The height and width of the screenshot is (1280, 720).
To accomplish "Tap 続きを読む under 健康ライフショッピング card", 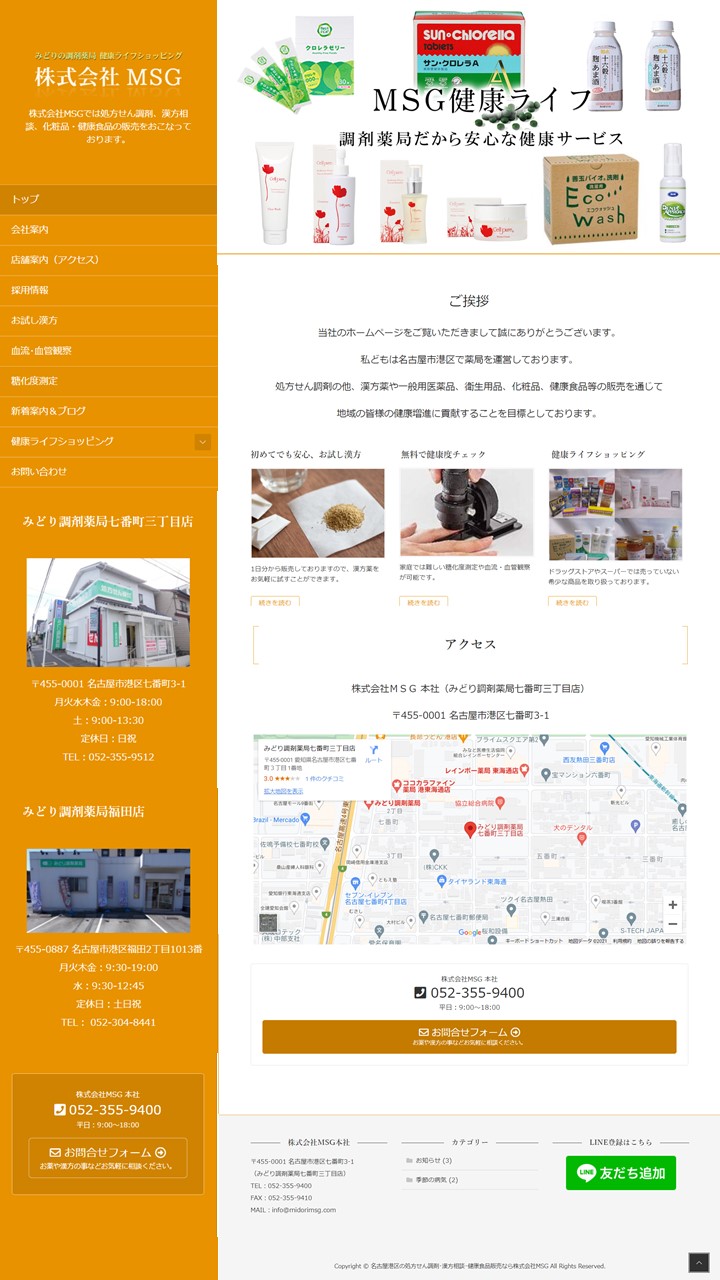I will click(x=573, y=602).
